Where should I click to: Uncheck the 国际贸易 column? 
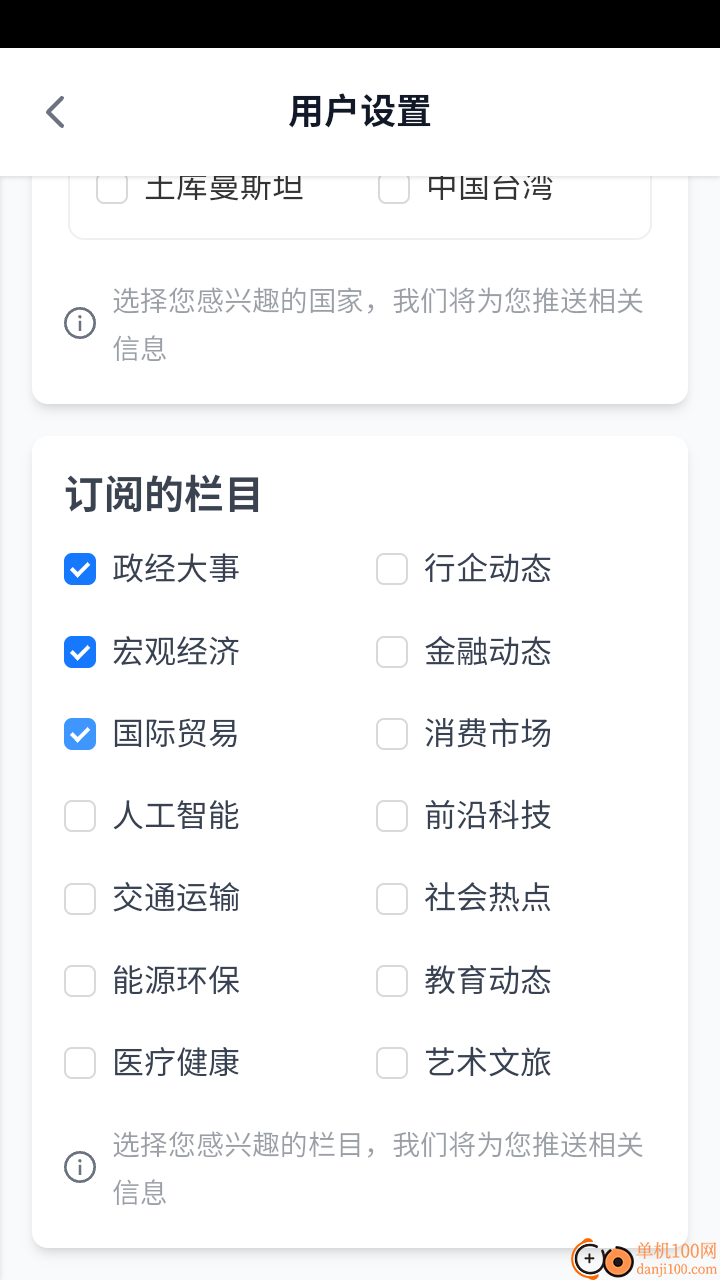(x=79, y=734)
